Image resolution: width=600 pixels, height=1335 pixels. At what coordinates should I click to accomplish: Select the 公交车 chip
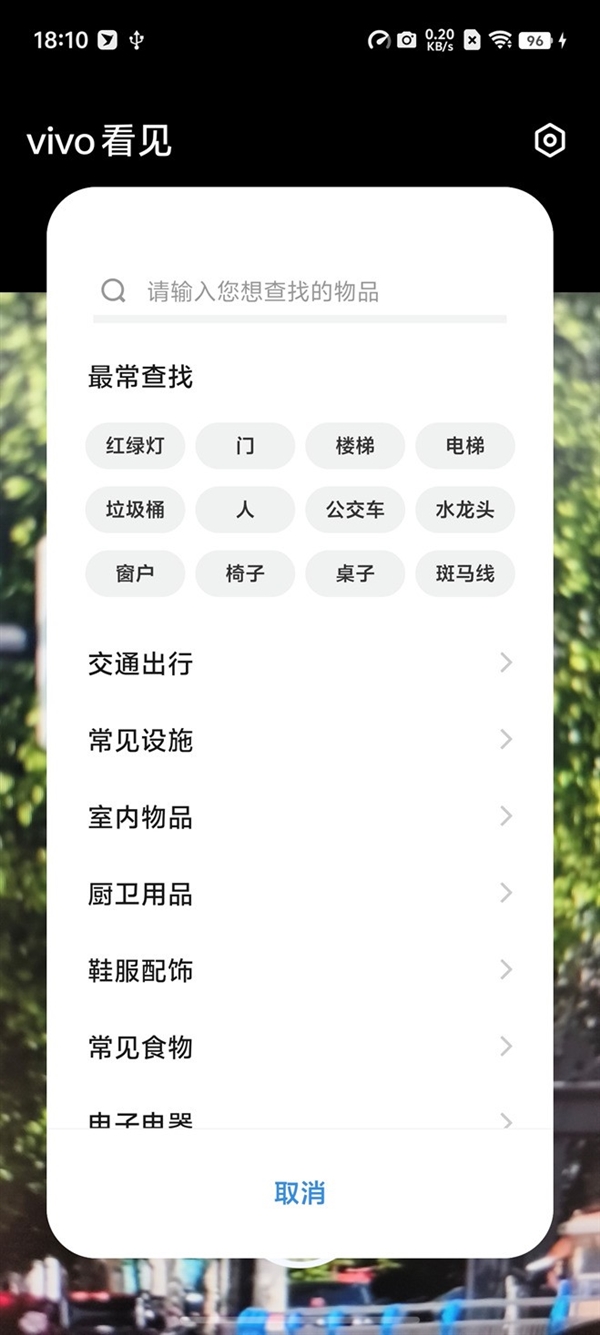point(355,510)
